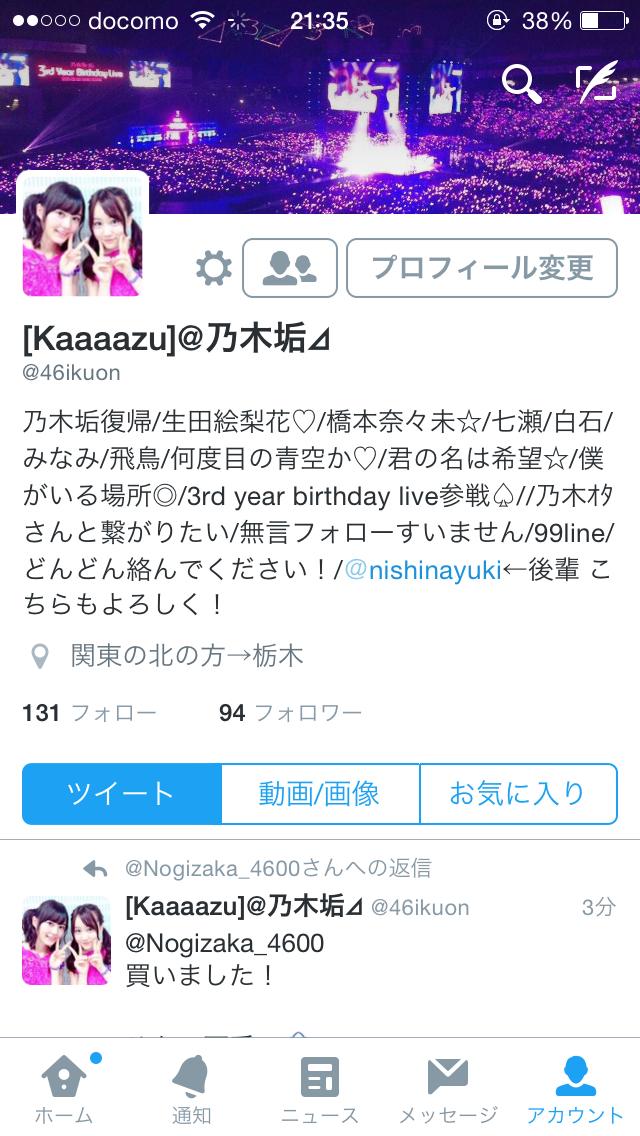Image resolution: width=640 pixels, height=1136 pixels.
Task: Switch to the 動画/画像 tab
Action: 319,794
